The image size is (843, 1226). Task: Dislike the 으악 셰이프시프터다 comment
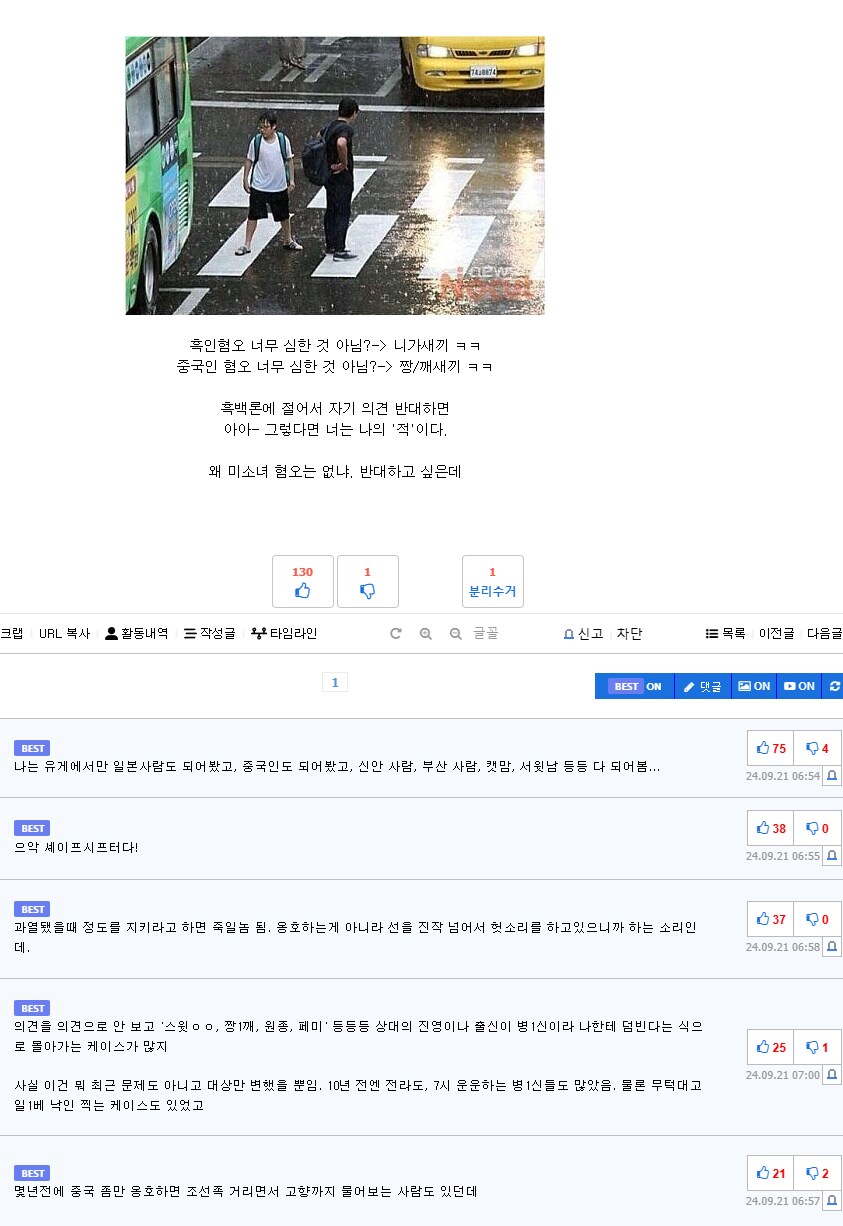point(818,828)
